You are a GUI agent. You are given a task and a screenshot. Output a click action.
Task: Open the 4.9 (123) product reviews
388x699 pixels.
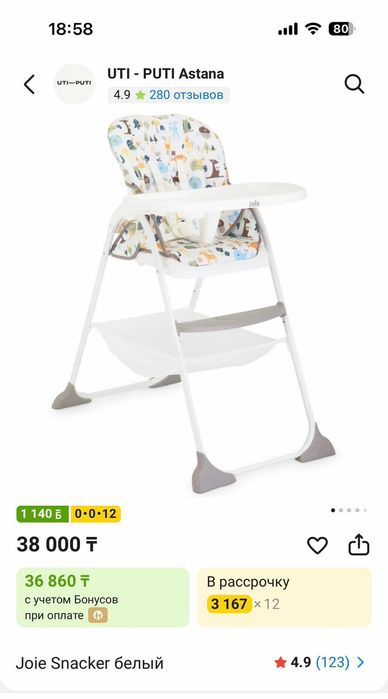(x=320, y=662)
